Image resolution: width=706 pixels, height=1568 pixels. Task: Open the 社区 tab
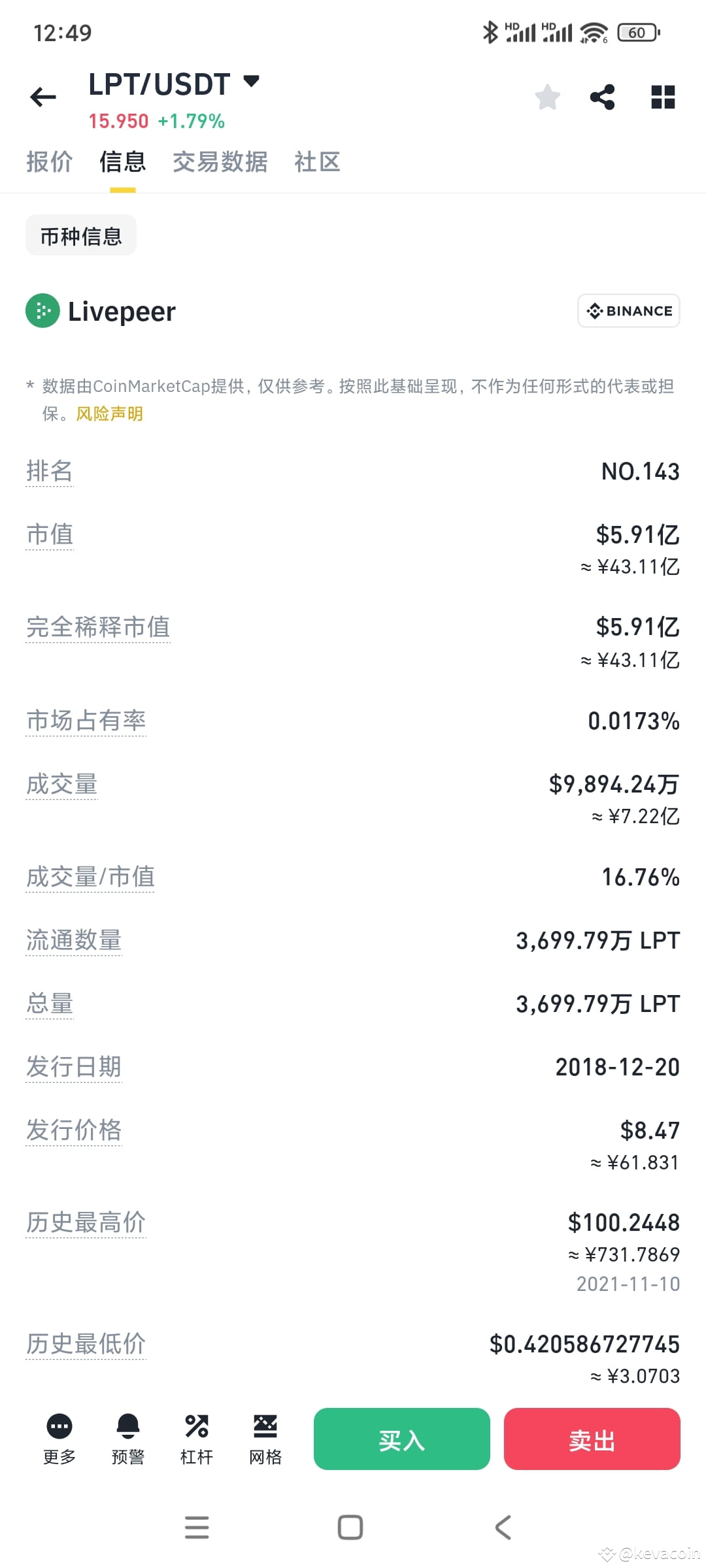[316, 161]
